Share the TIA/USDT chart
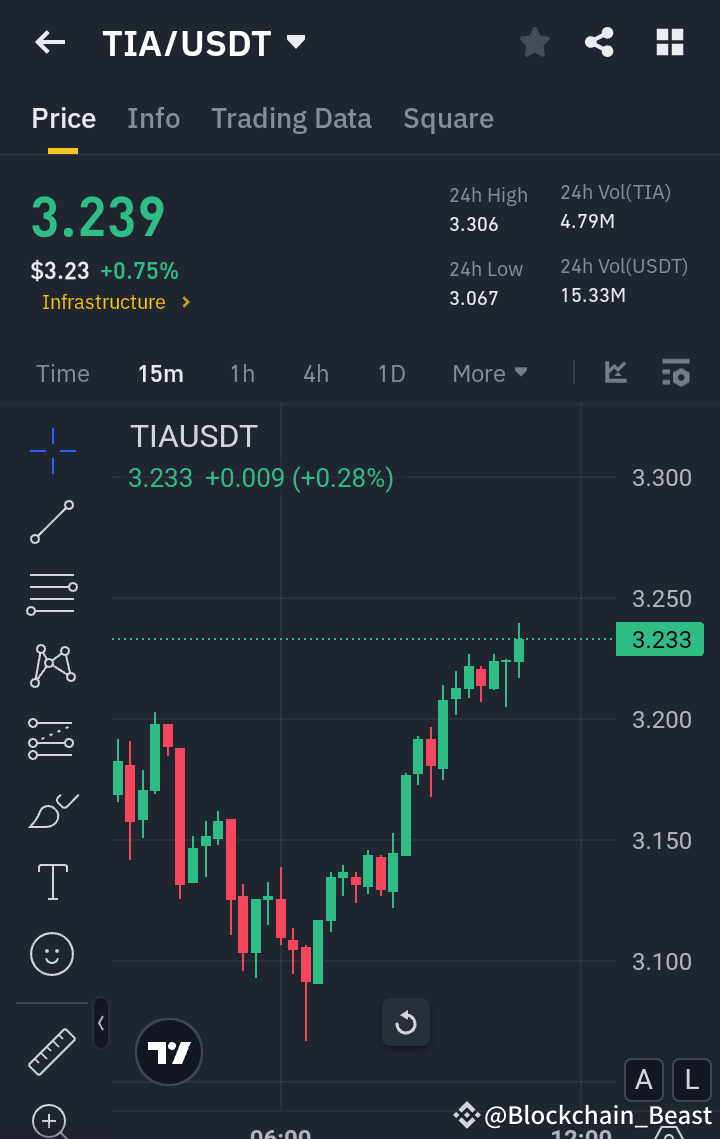 click(599, 42)
